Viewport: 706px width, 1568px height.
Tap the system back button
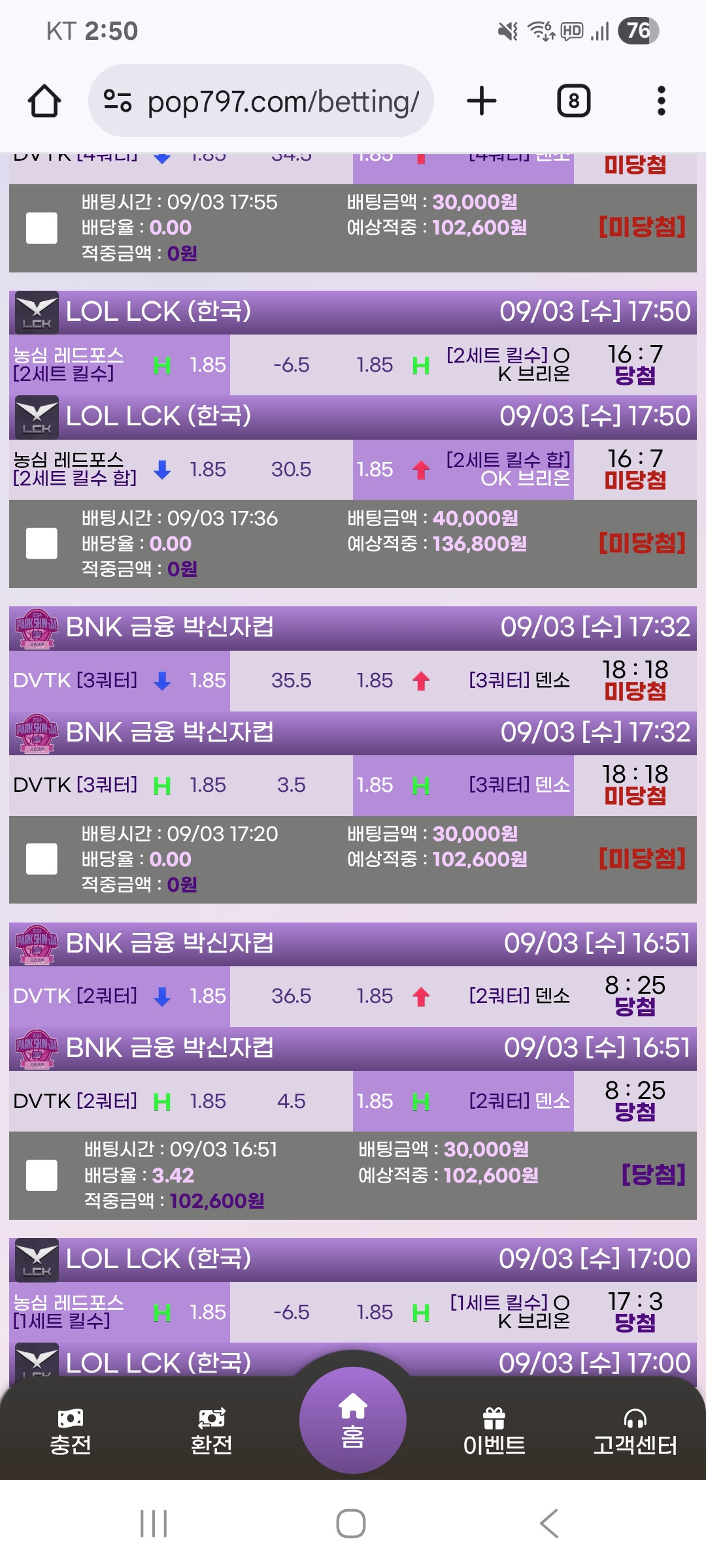tap(549, 1524)
